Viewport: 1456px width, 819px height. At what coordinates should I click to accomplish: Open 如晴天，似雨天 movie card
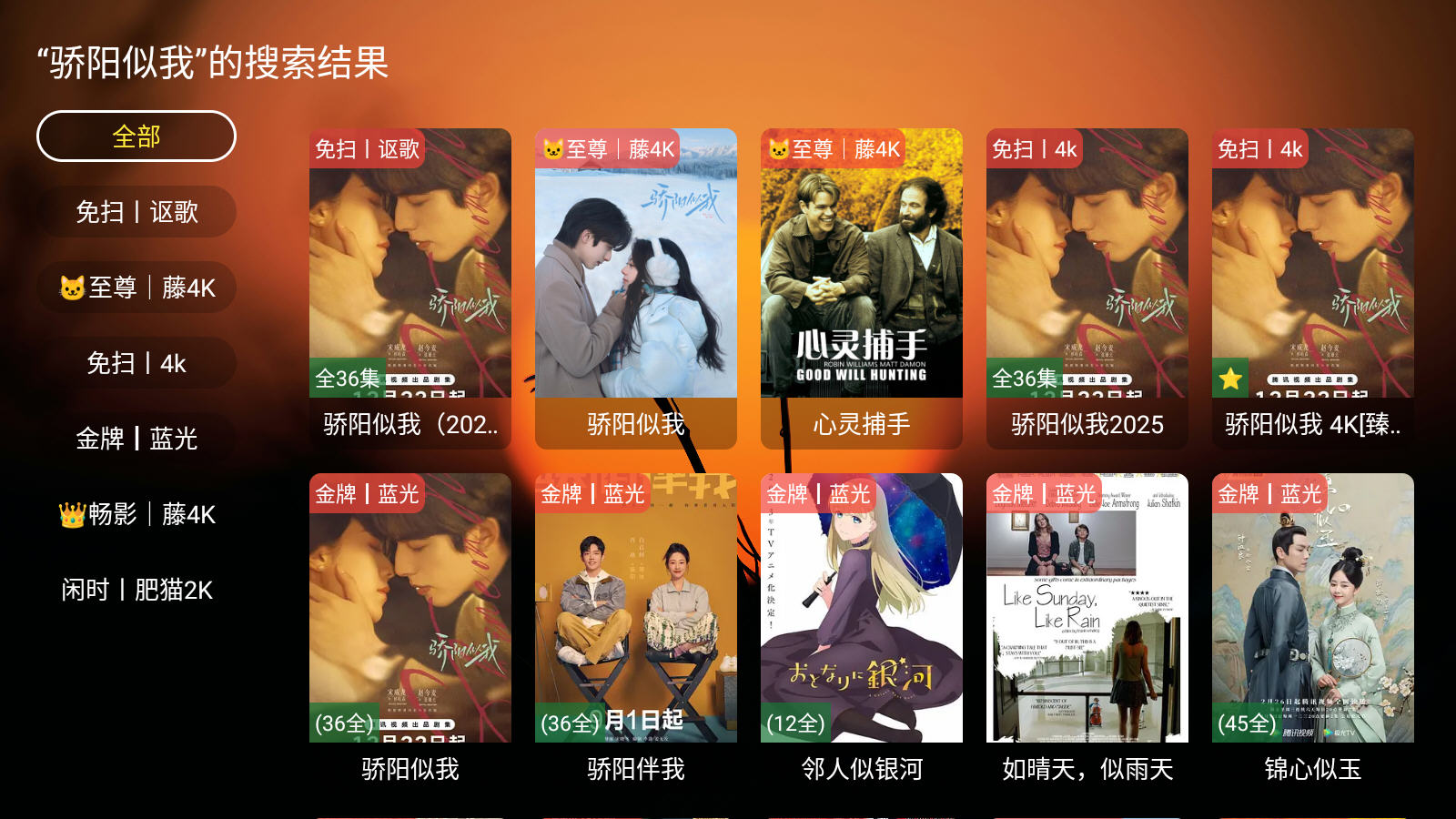click(1087, 628)
